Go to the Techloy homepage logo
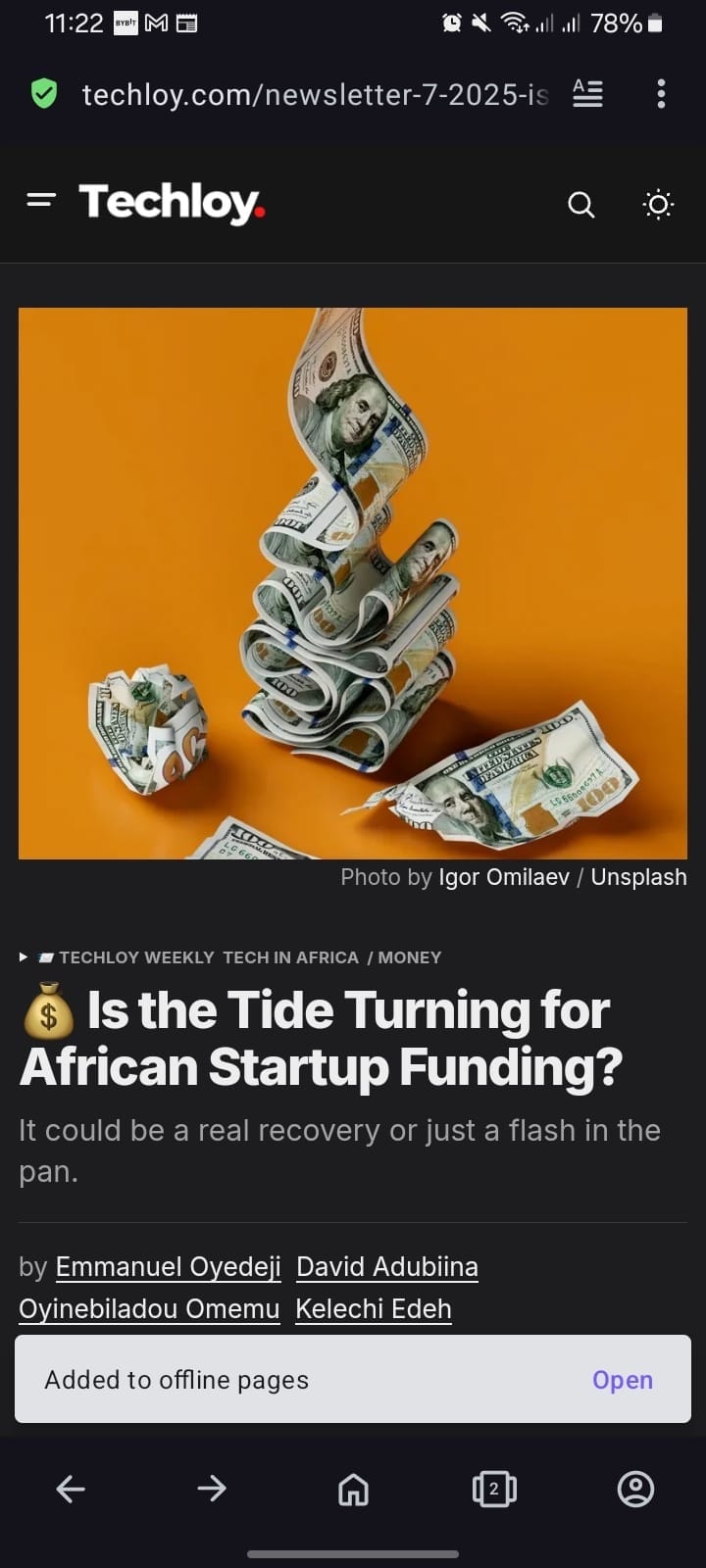Screen dimensions: 706x1568 pos(172,202)
